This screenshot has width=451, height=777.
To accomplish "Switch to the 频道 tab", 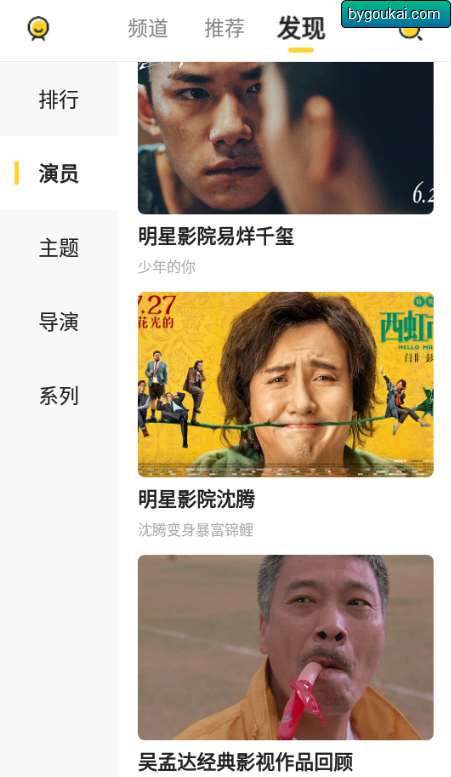I will 148,28.
